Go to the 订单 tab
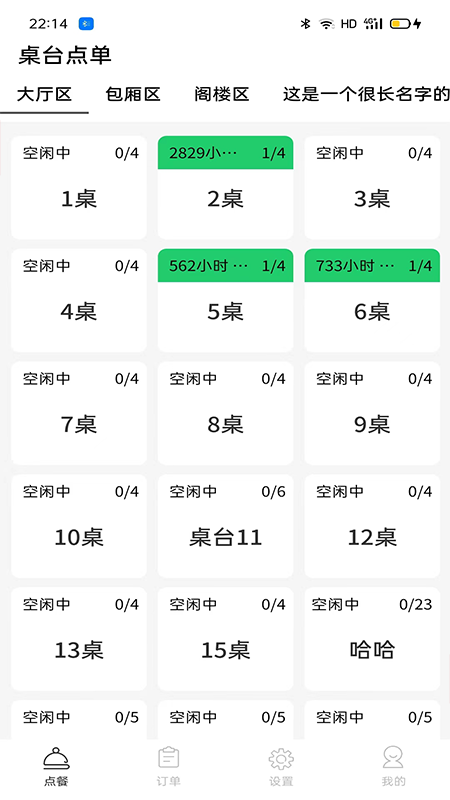The height and width of the screenshot is (800, 450). coord(168,766)
